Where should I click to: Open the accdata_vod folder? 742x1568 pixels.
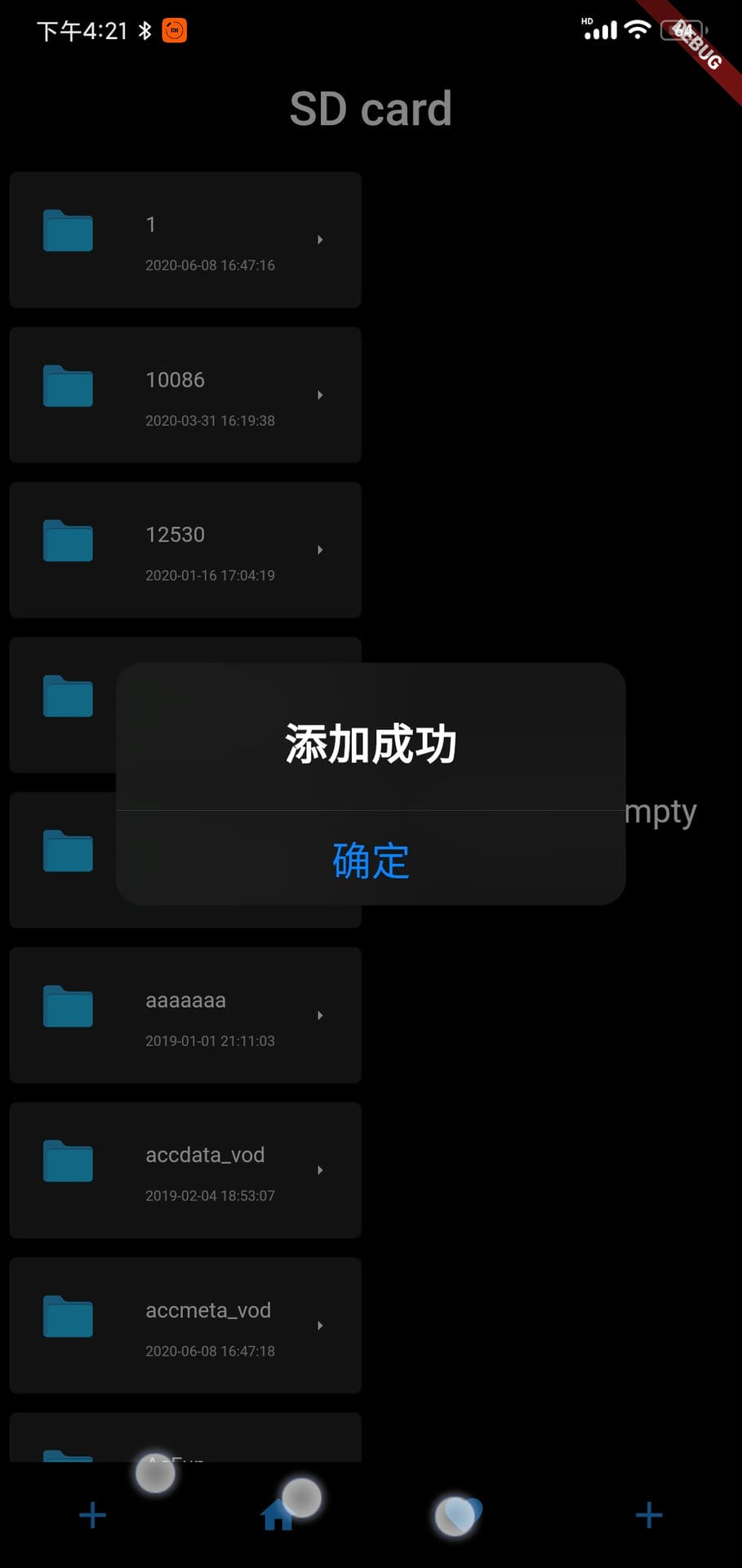(185, 1171)
